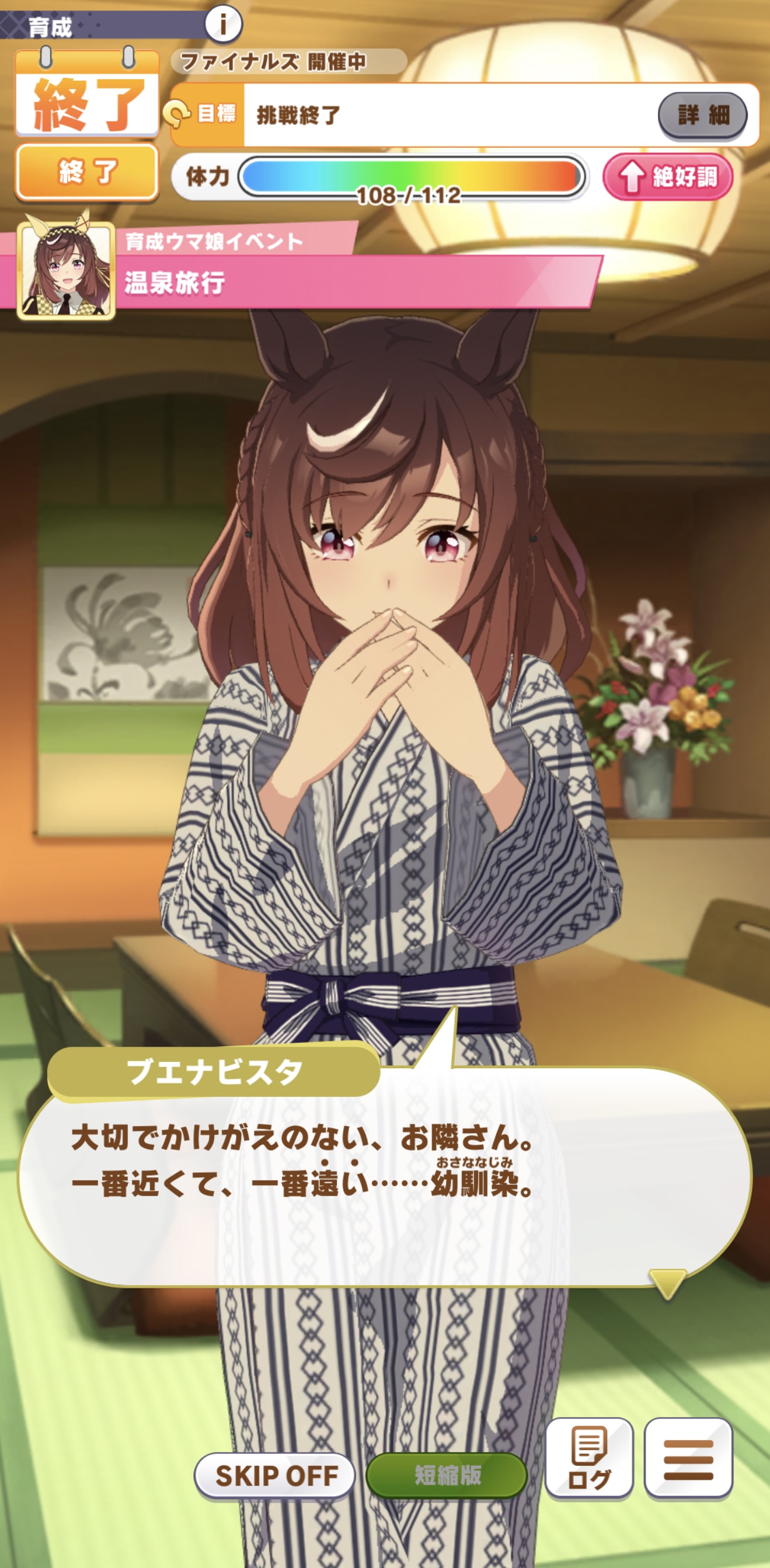This screenshot has width=770, height=1568.
Task: Toggle the SKIP OFF button
Action: [x=275, y=1476]
